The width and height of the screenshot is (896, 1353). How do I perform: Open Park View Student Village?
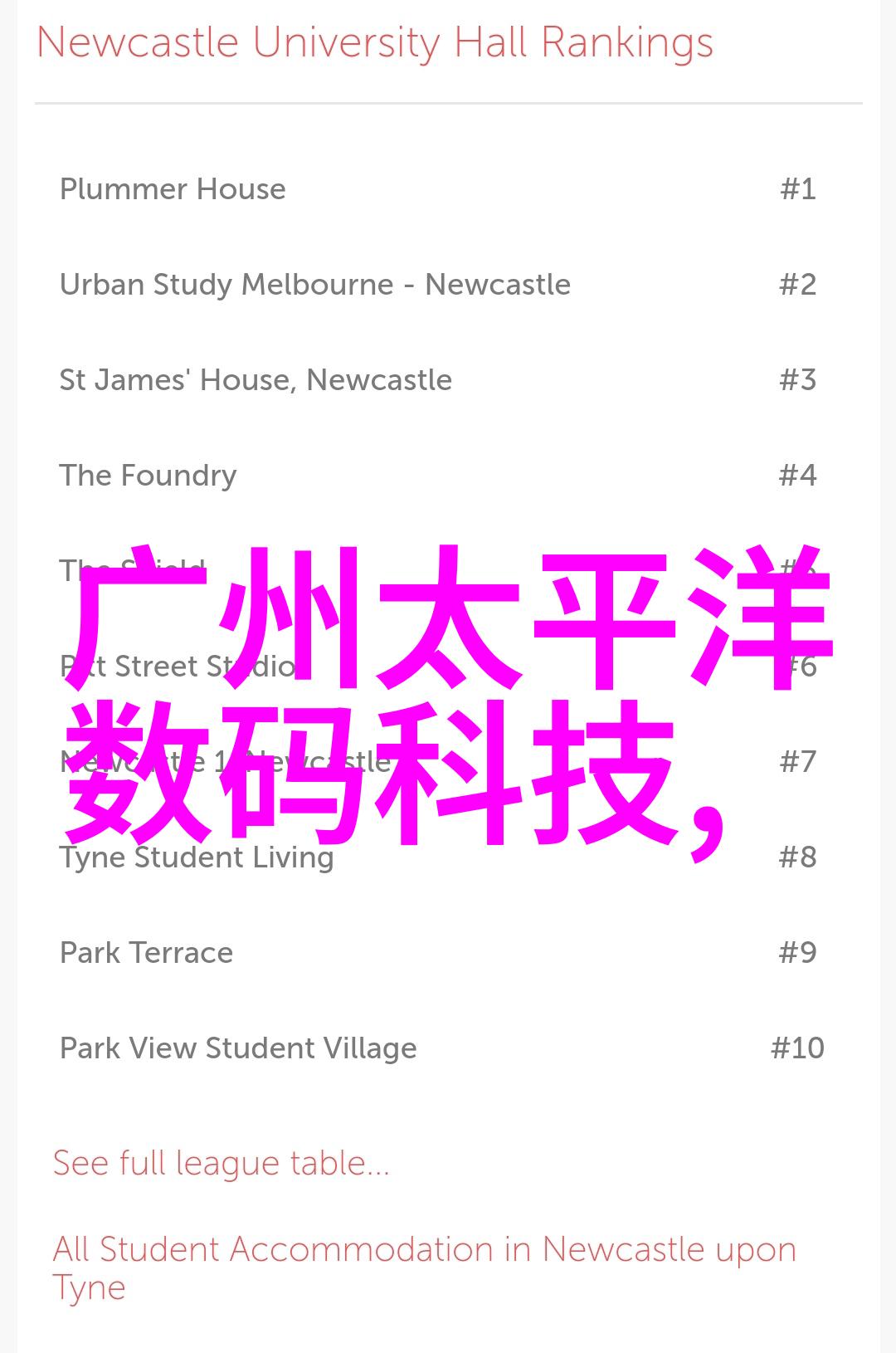[x=238, y=1048]
